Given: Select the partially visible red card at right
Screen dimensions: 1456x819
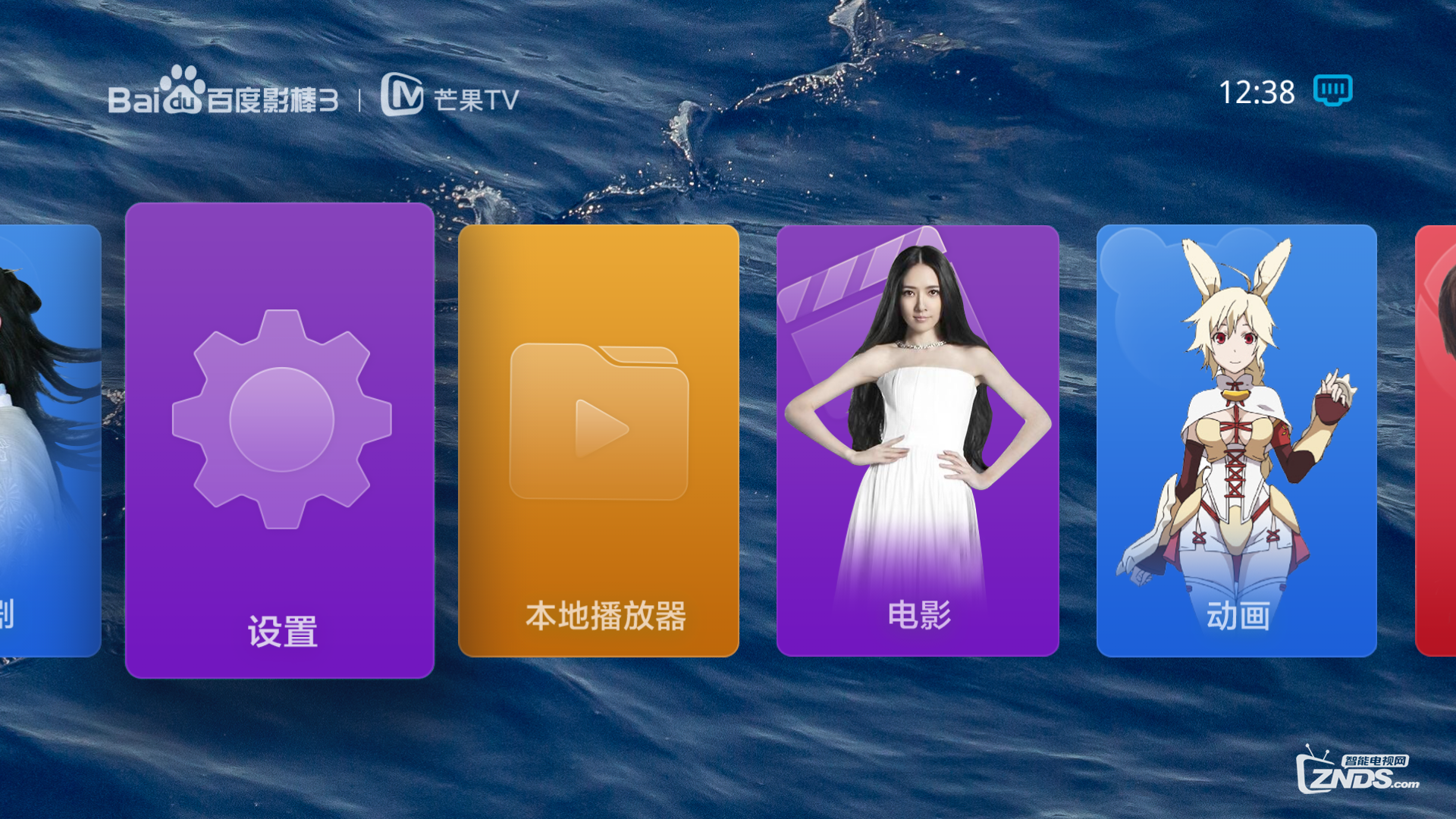Looking at the screenshot, I should [1436, 440].
